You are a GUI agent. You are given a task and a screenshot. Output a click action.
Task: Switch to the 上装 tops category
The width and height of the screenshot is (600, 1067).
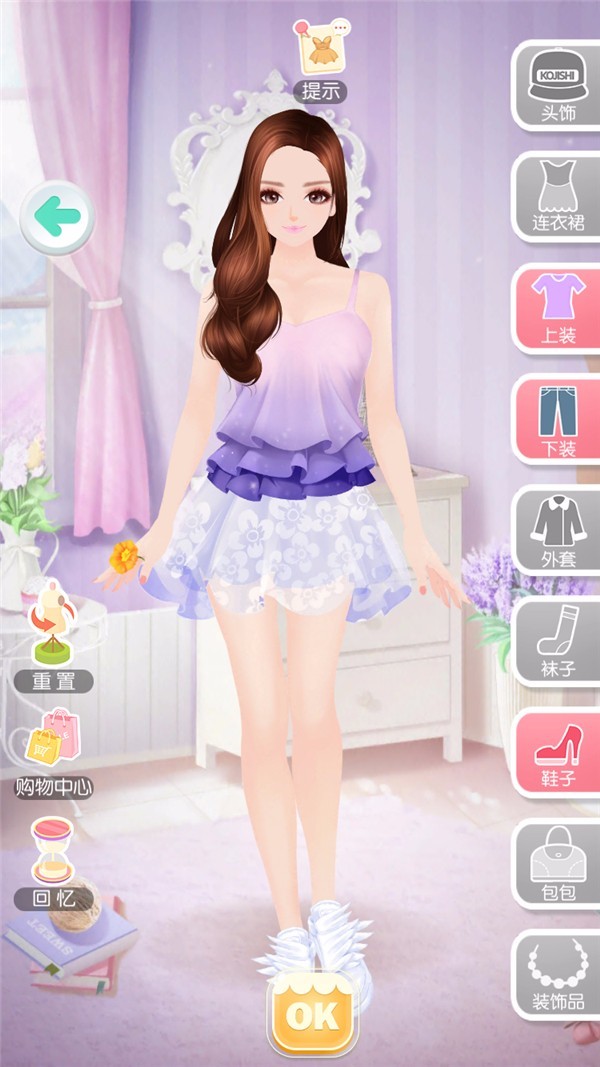coord(558,309)
